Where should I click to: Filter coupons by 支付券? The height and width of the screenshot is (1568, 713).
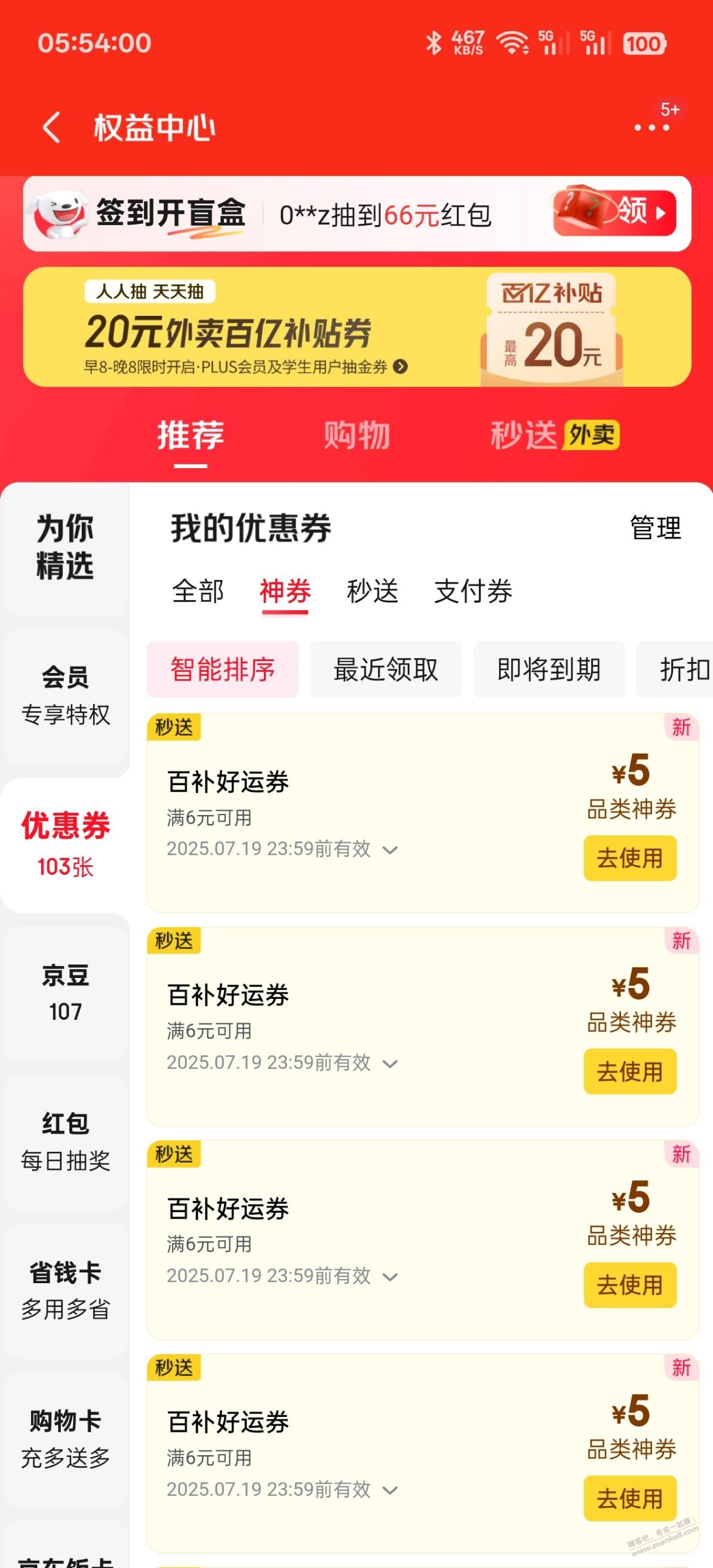coord(473,591)
